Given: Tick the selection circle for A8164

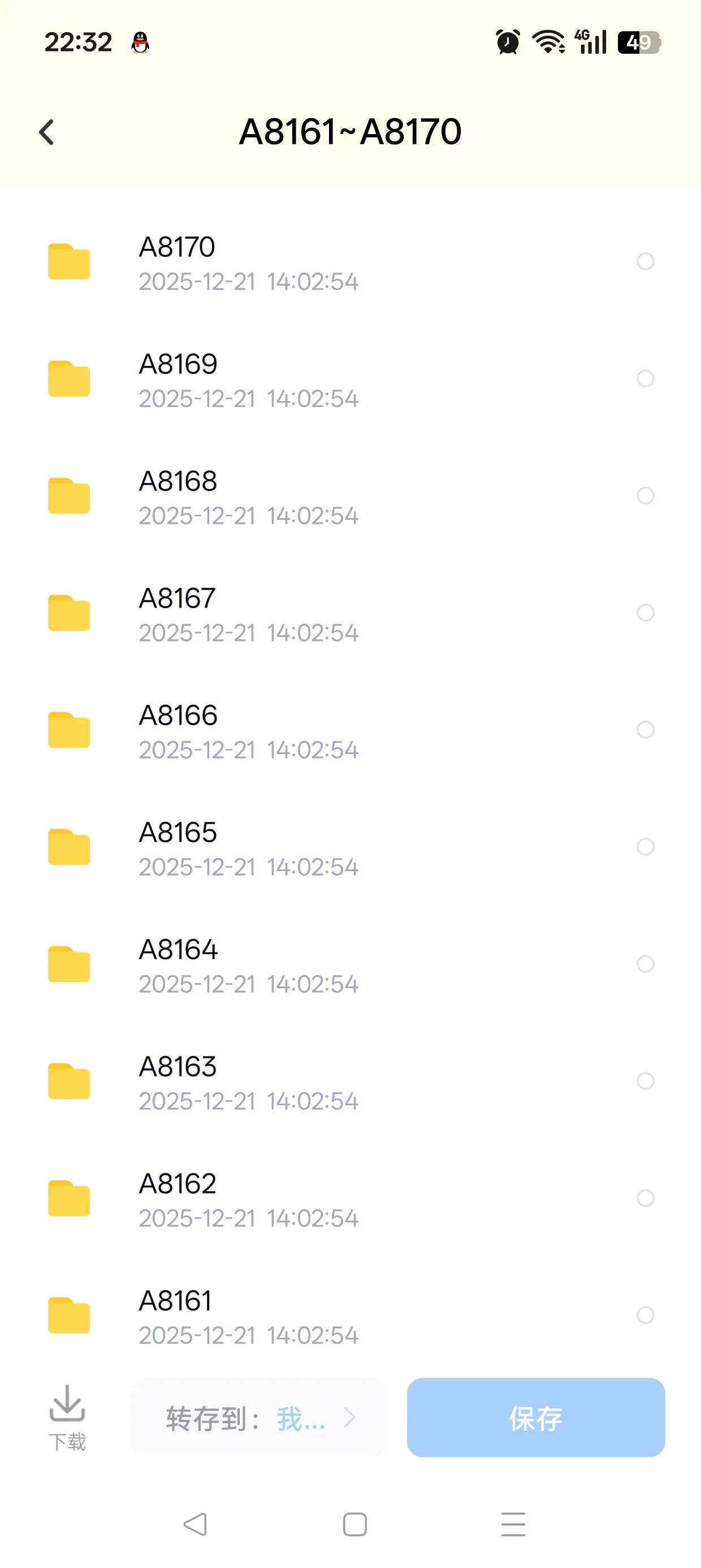Looking at the screenshot, I should tap(645, 963).
